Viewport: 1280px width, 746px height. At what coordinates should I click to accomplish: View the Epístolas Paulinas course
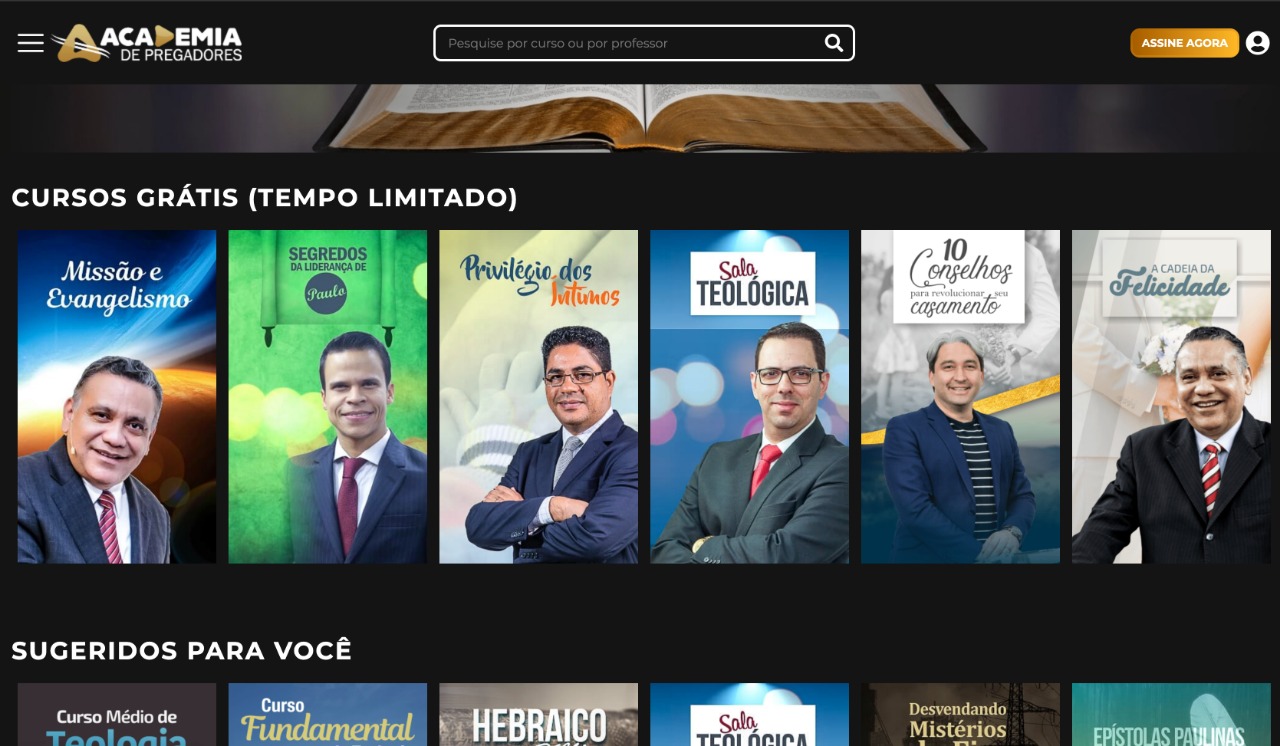click(x=1171, y=716)
